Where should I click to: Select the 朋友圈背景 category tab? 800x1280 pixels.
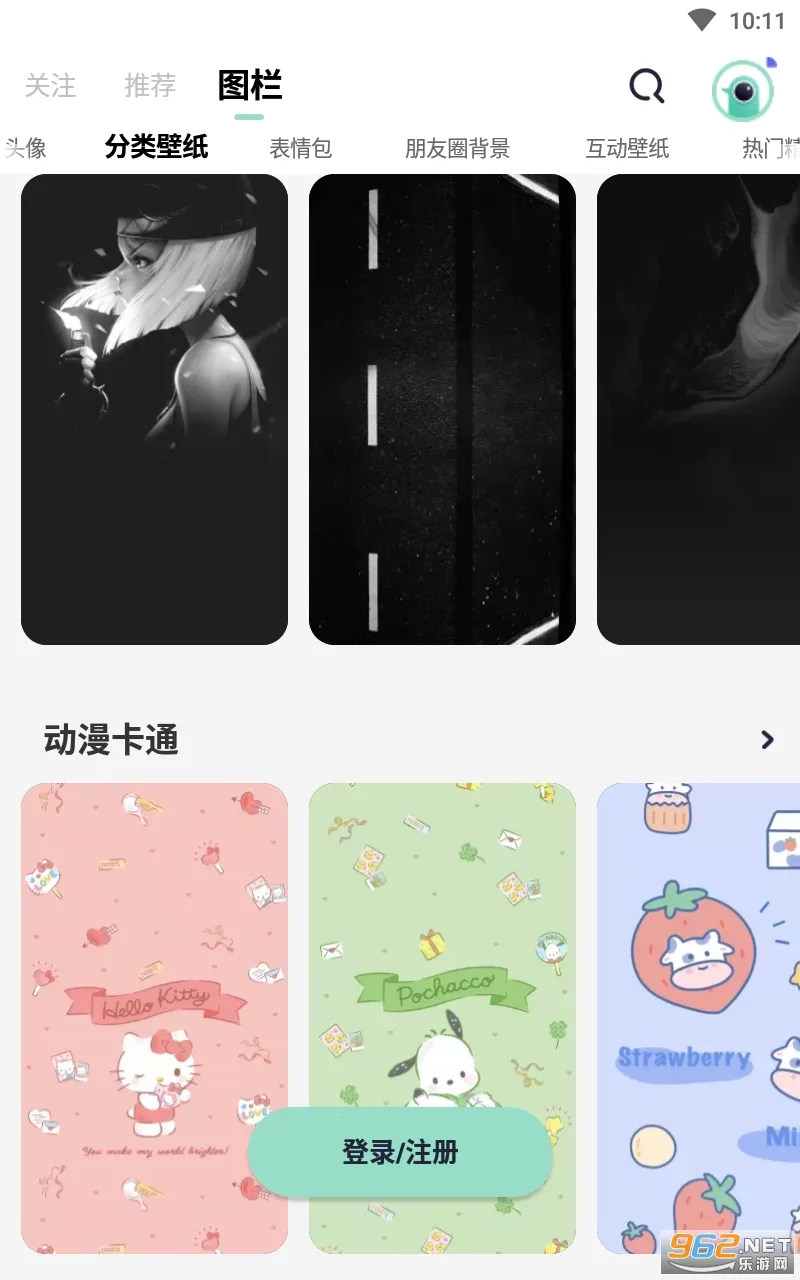(457, 149)
